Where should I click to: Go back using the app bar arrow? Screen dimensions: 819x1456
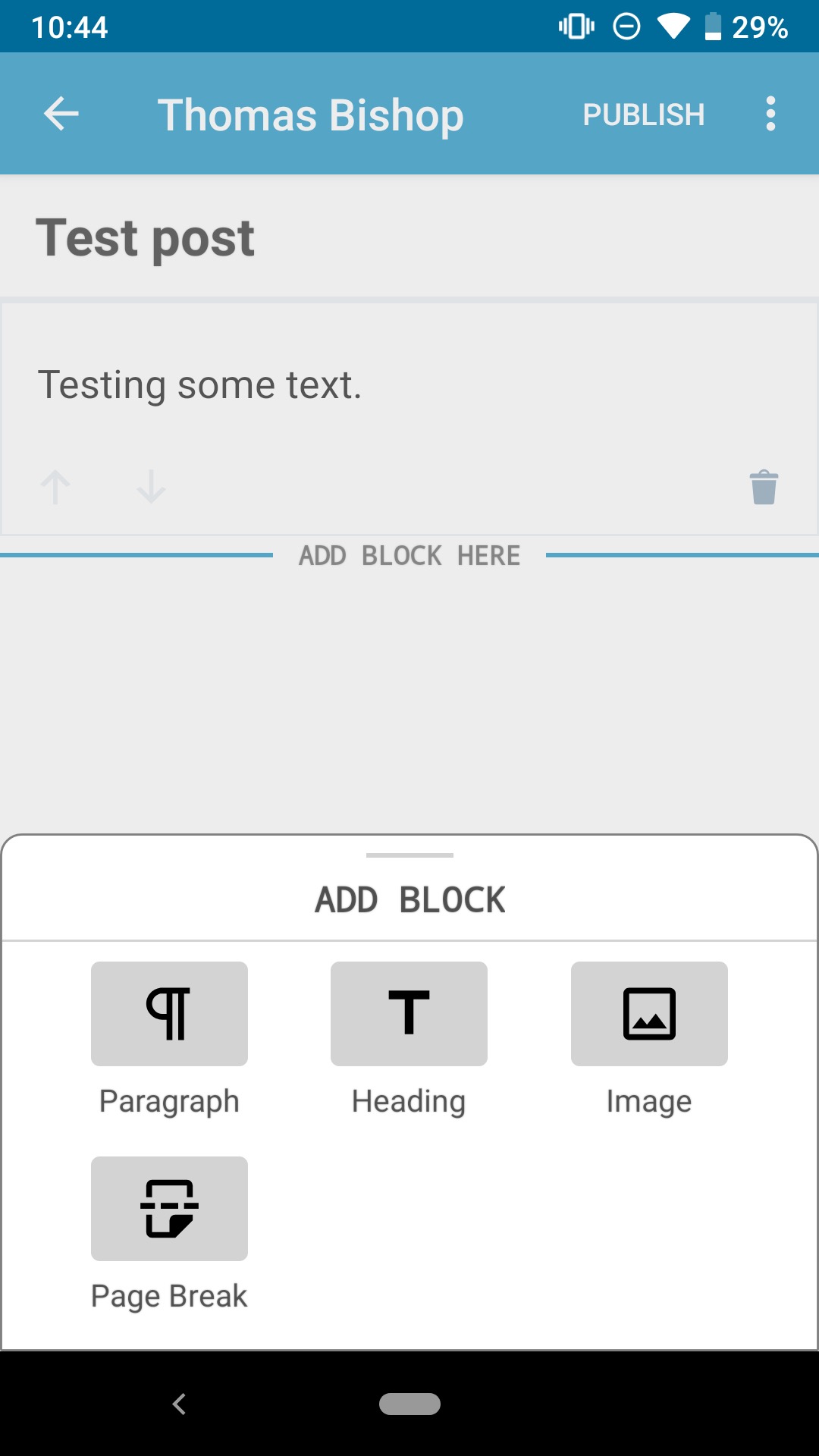(61, 115)
